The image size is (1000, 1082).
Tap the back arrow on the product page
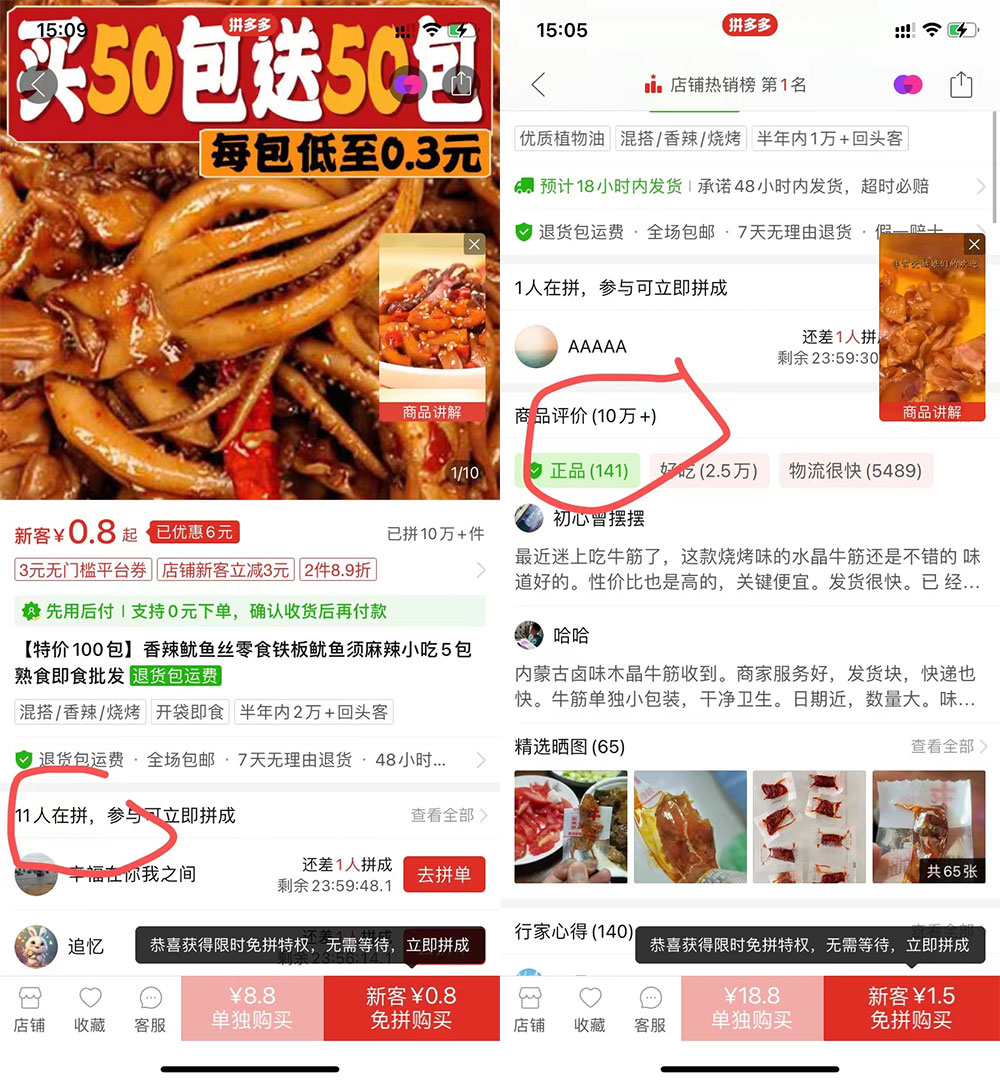point(37,84)
